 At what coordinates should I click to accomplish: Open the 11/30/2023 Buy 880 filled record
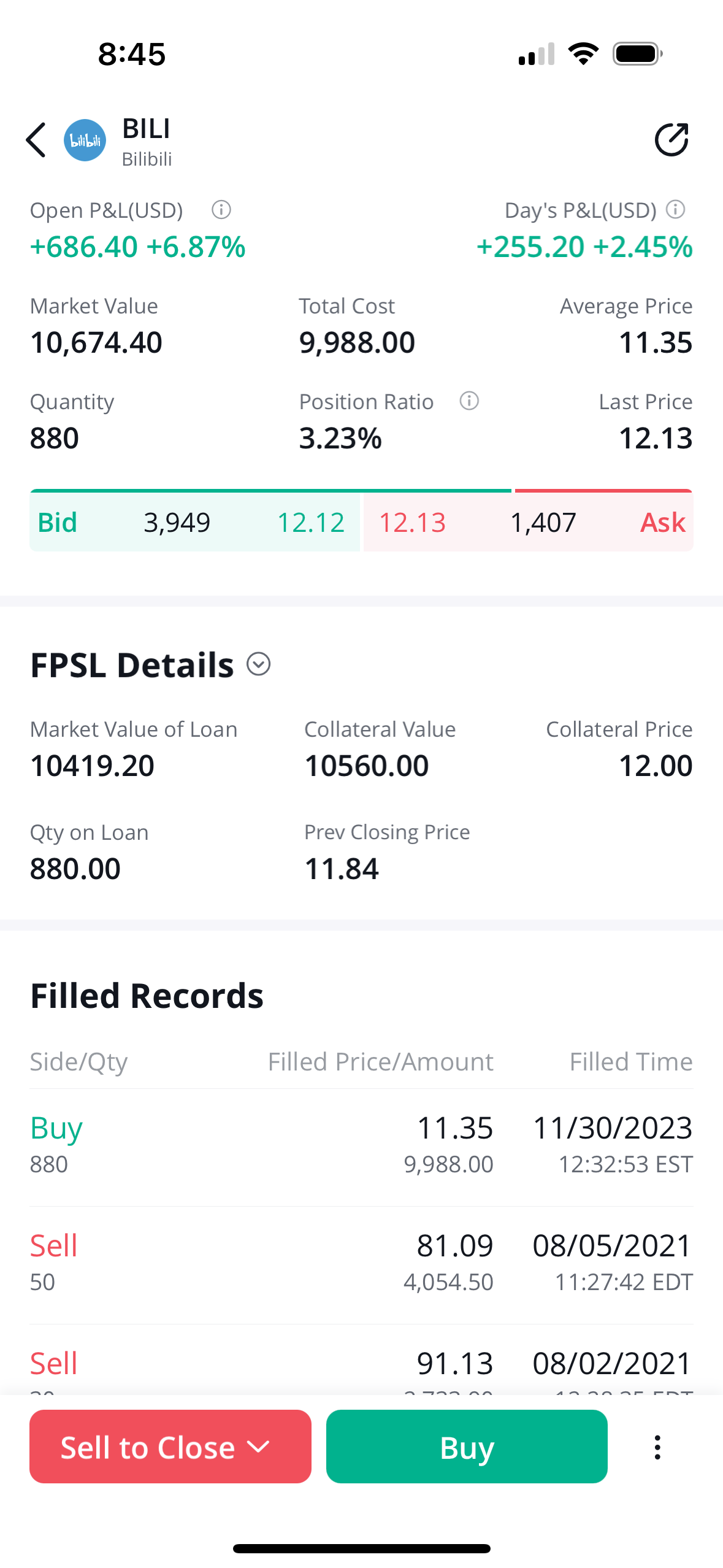[x=361, y=1145]
